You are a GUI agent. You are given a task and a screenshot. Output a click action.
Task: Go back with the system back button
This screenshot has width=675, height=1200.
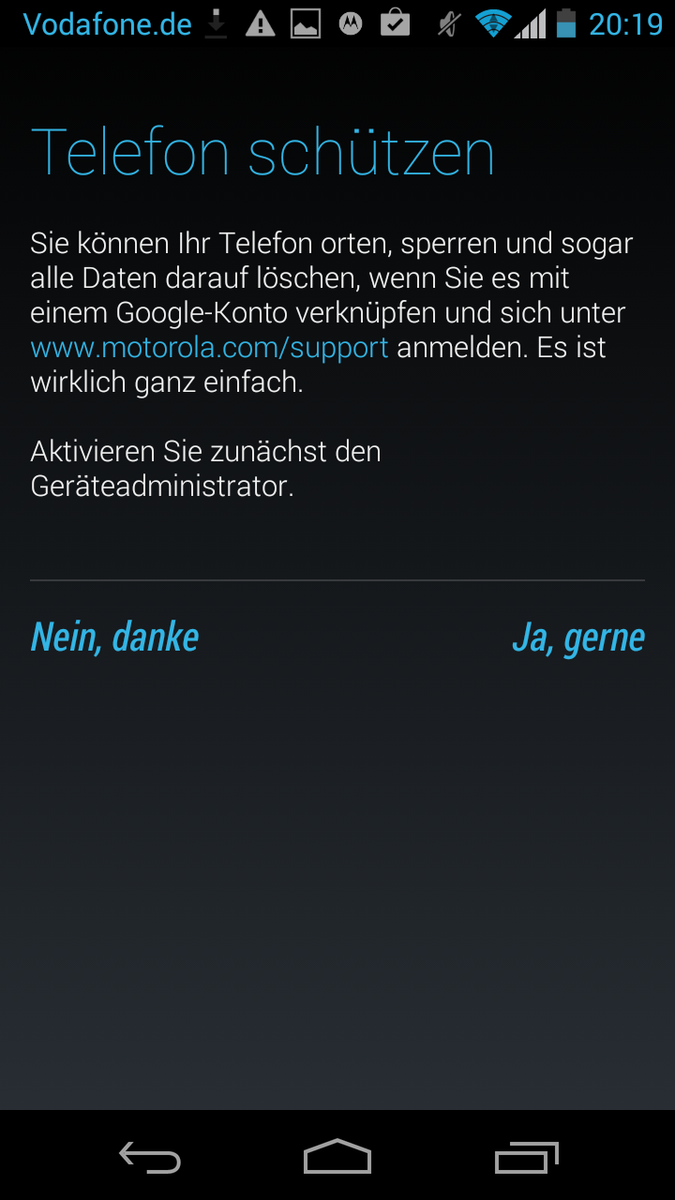click(150, 1157)
